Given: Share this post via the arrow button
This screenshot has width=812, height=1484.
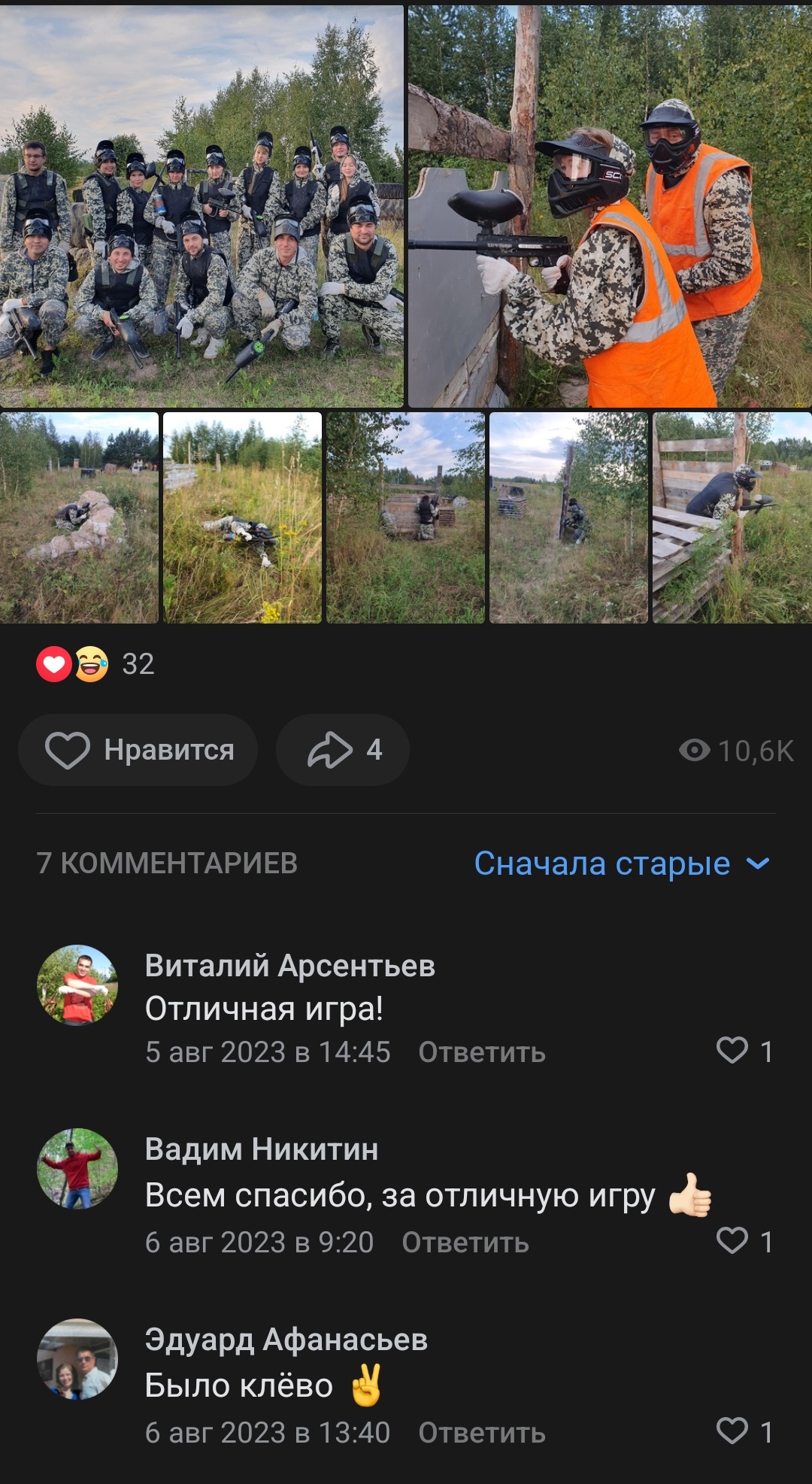Looking at the screenshot, I should [x=343, y=750].
